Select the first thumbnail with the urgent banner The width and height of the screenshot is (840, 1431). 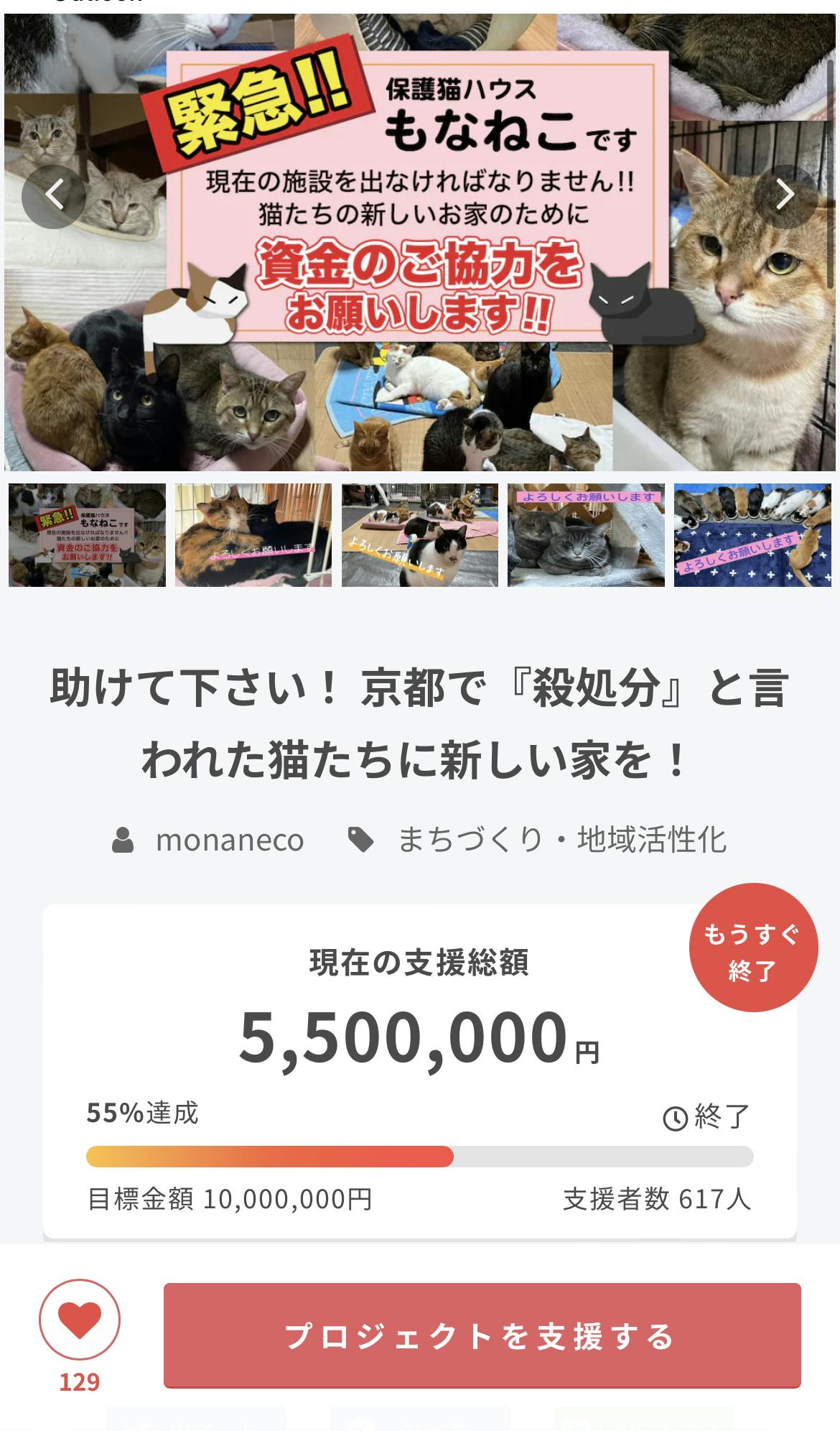point(87,535)
